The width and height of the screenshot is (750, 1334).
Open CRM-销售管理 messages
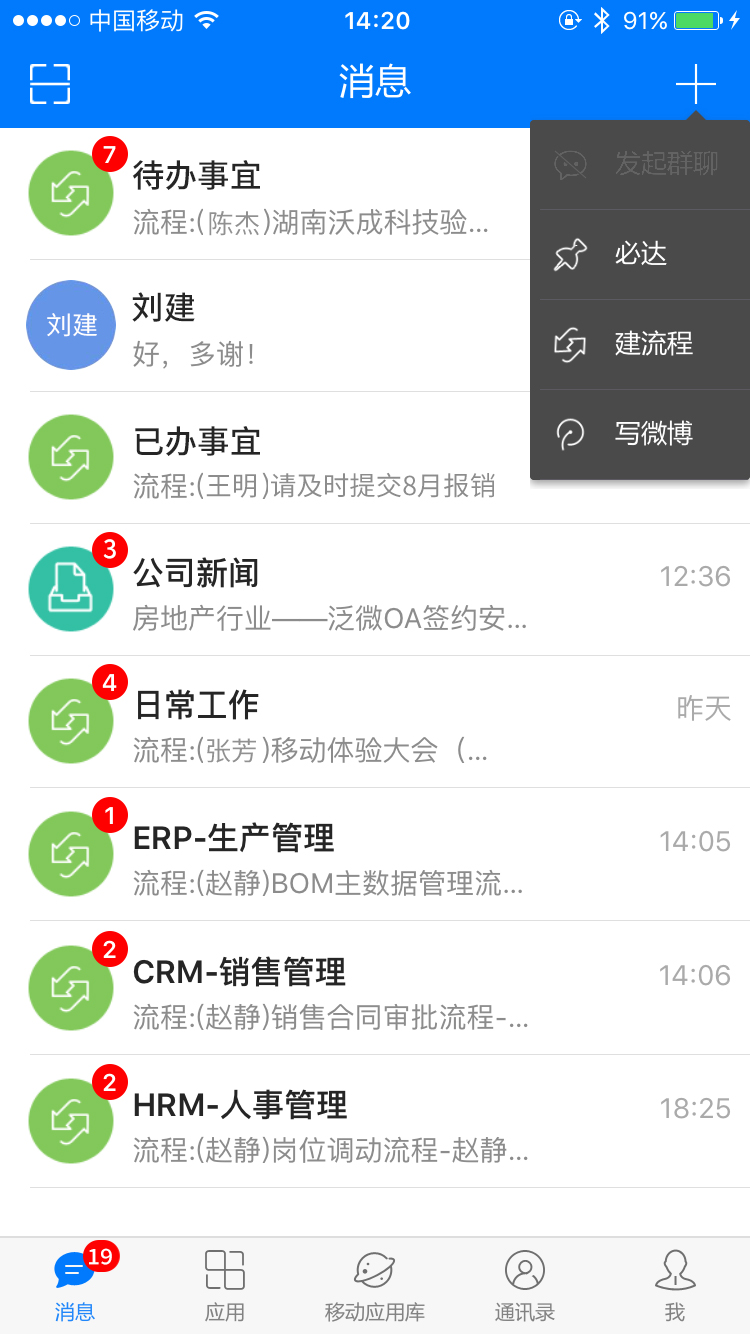click(375, 987)
